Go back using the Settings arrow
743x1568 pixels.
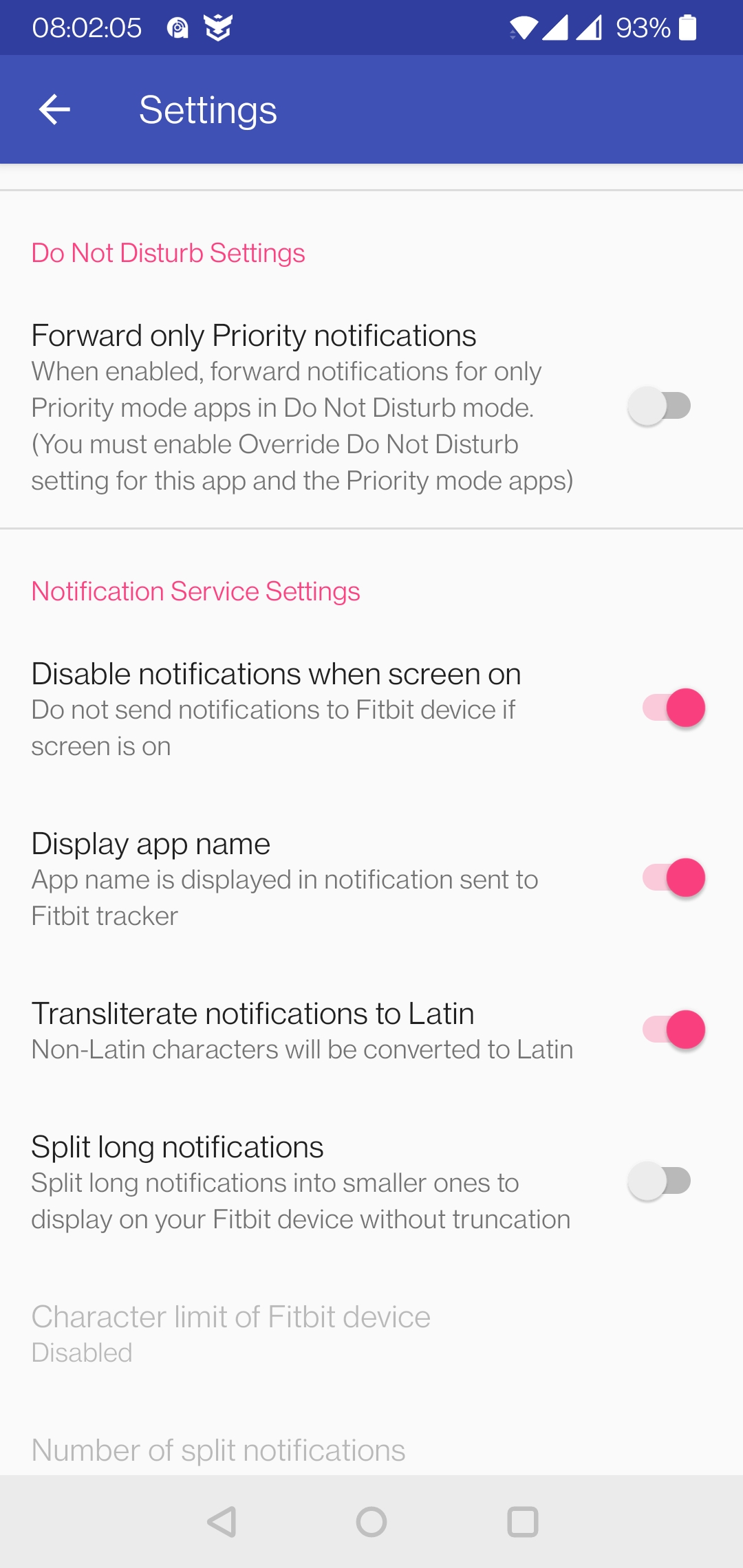pos(54,109)
